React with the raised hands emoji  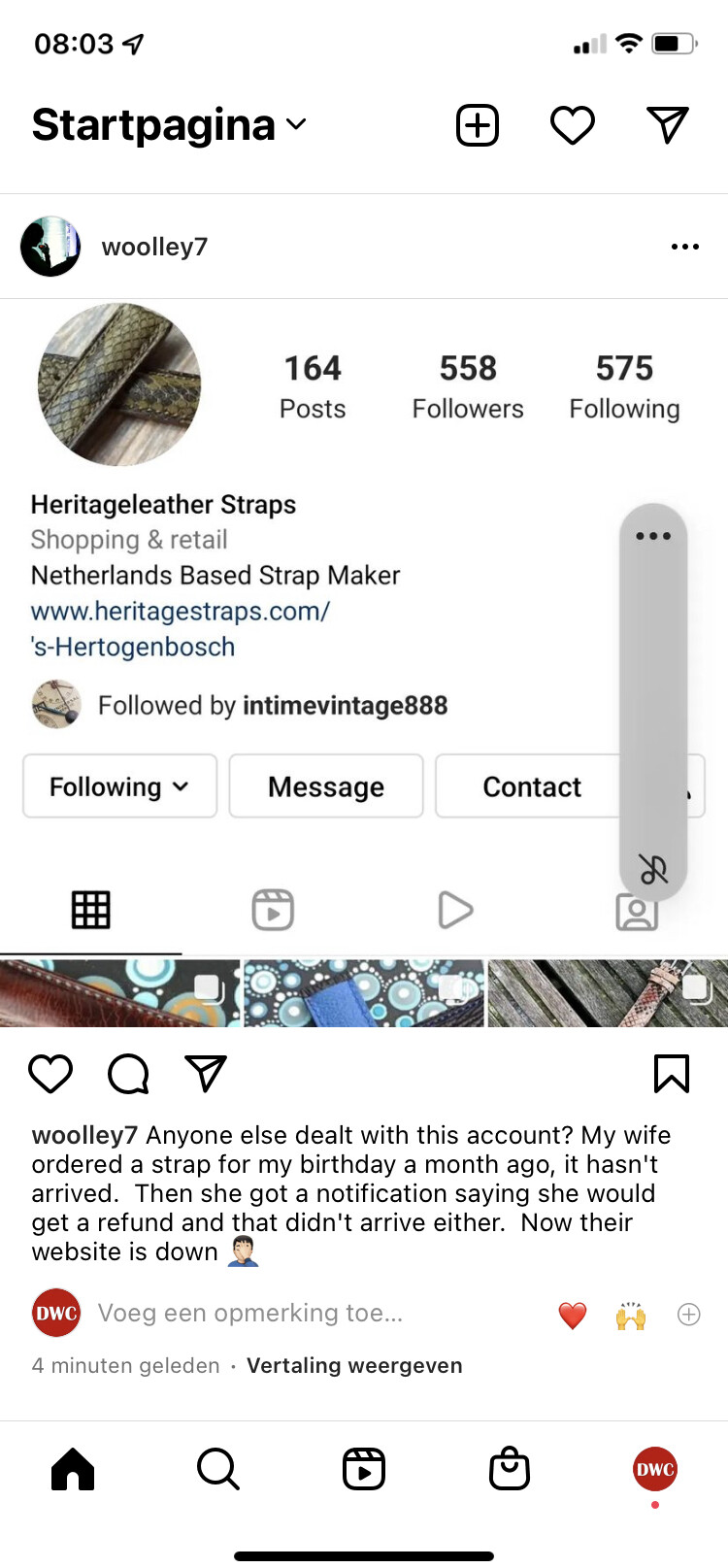point(631,1315)
